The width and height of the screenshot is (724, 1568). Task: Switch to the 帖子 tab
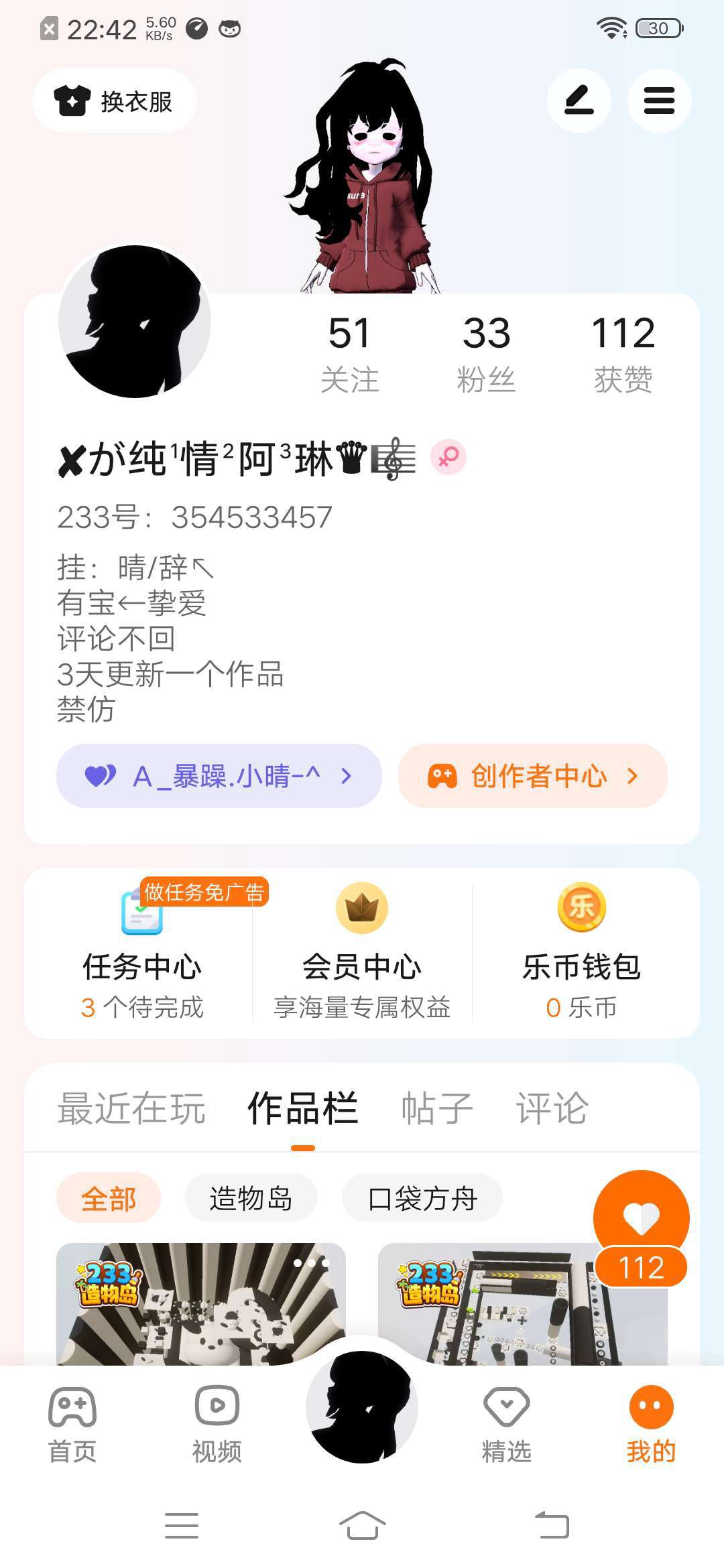coord(437,1108)
